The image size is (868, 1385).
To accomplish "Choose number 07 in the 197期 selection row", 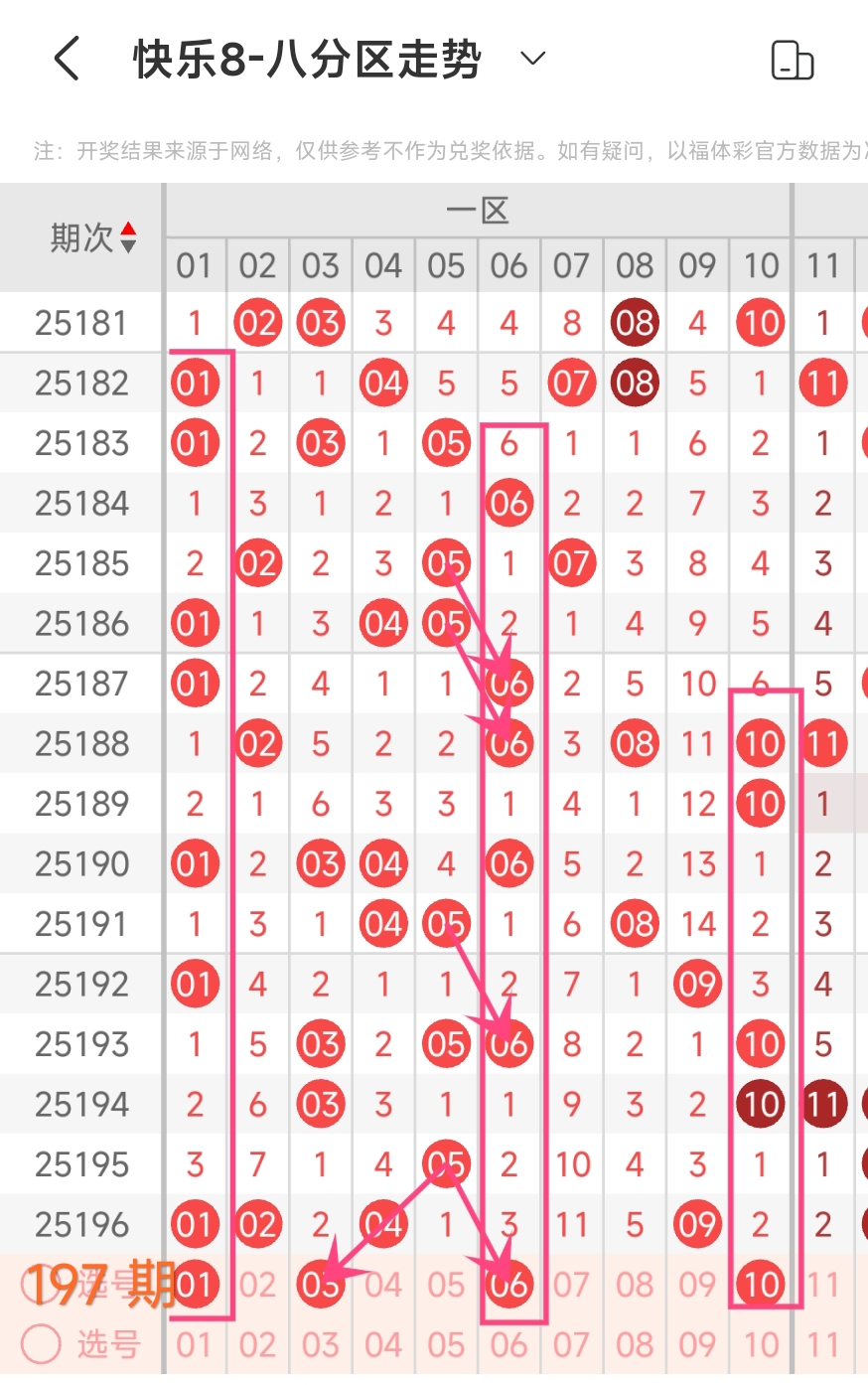I will coord(571,1285).
